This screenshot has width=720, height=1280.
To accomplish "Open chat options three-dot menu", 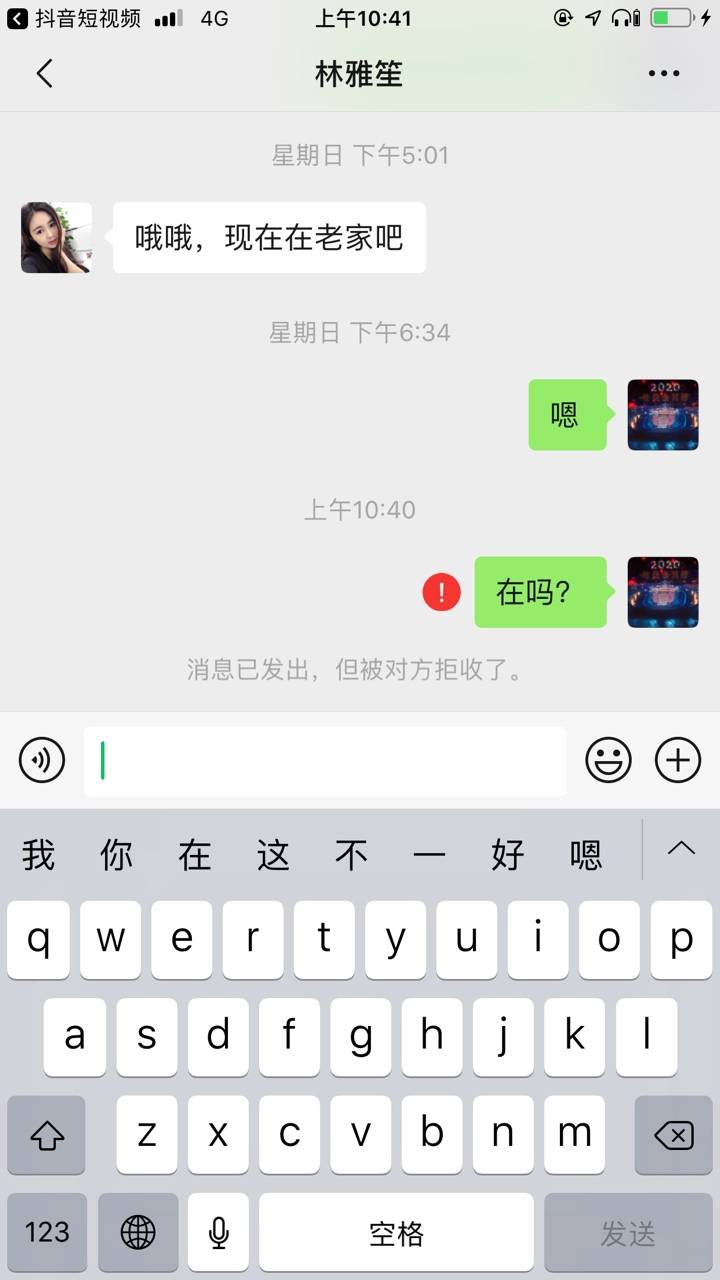I will click(x=664, y=74).
